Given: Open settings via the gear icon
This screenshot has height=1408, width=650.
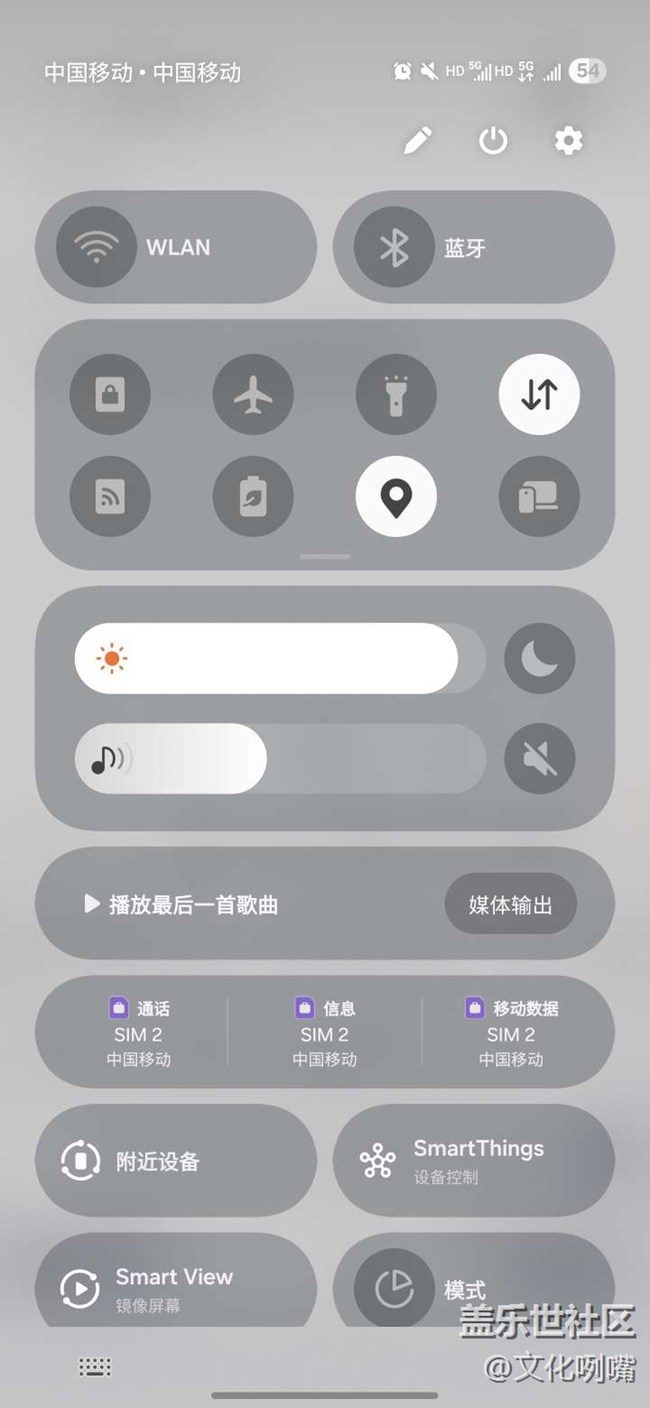Looking at the screenshot, I should pos(568,141).
